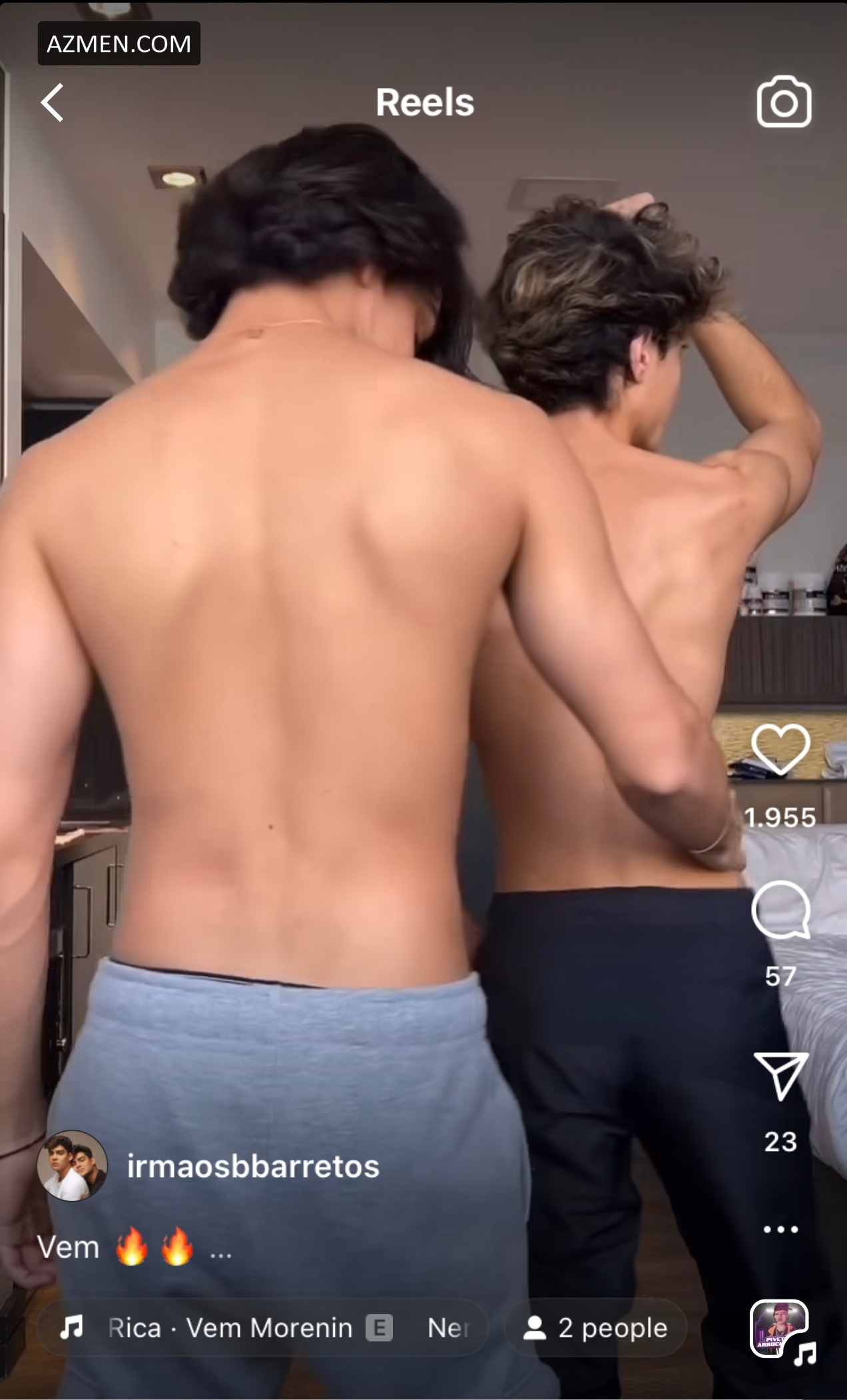
Task: Open the camera to create a reel
Action: [784, 102]
